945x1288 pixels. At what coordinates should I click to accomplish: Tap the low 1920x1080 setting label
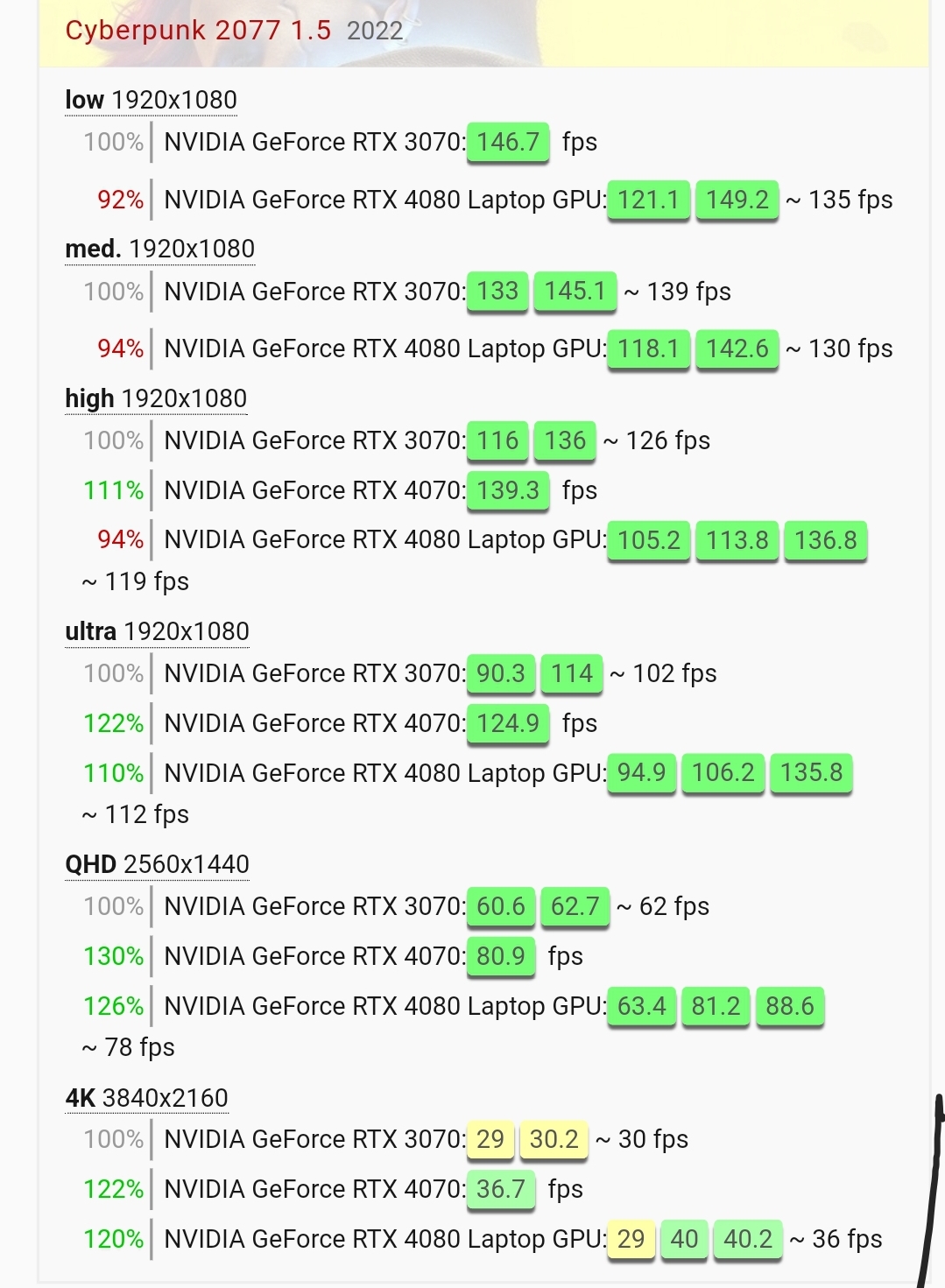click(151, 100)
